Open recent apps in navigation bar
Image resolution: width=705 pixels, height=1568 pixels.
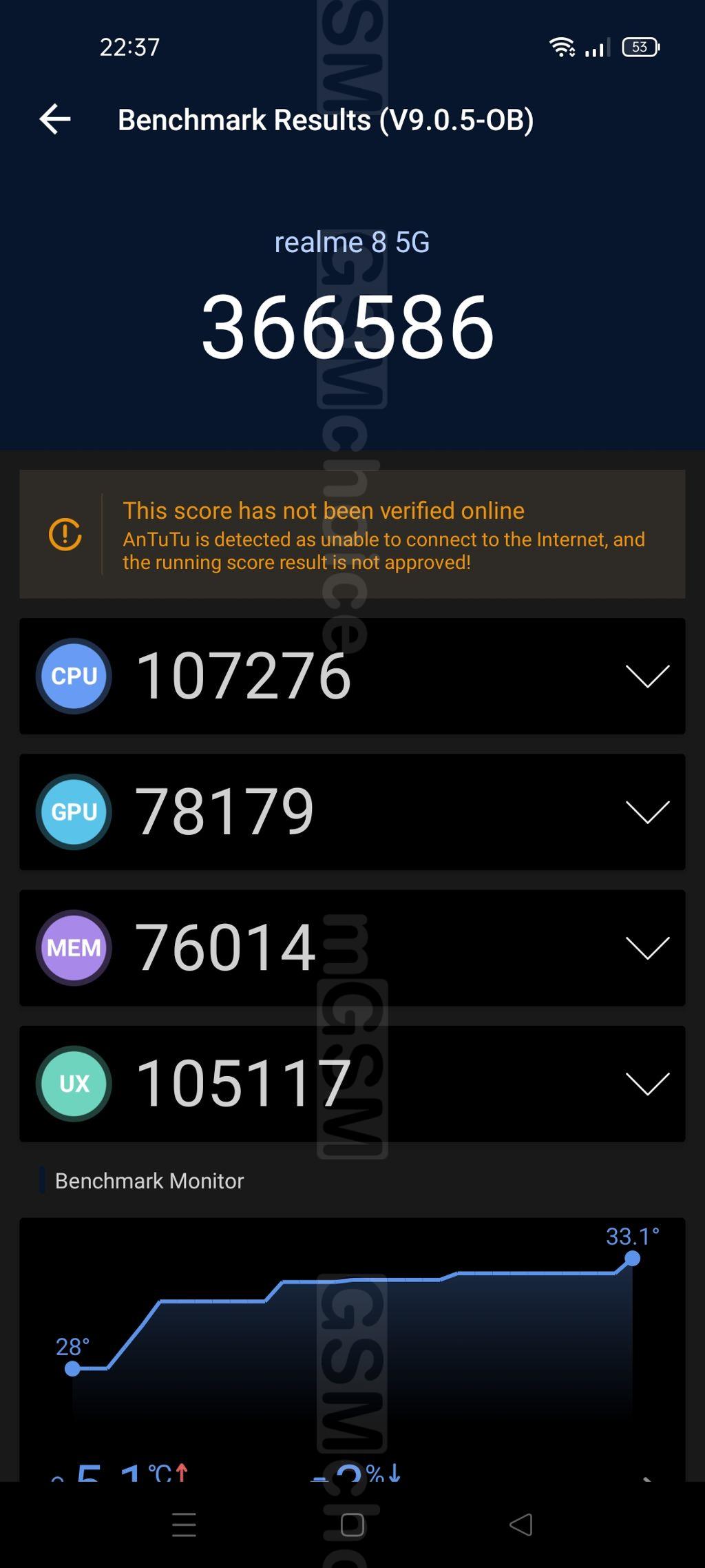click(184, 1525)
